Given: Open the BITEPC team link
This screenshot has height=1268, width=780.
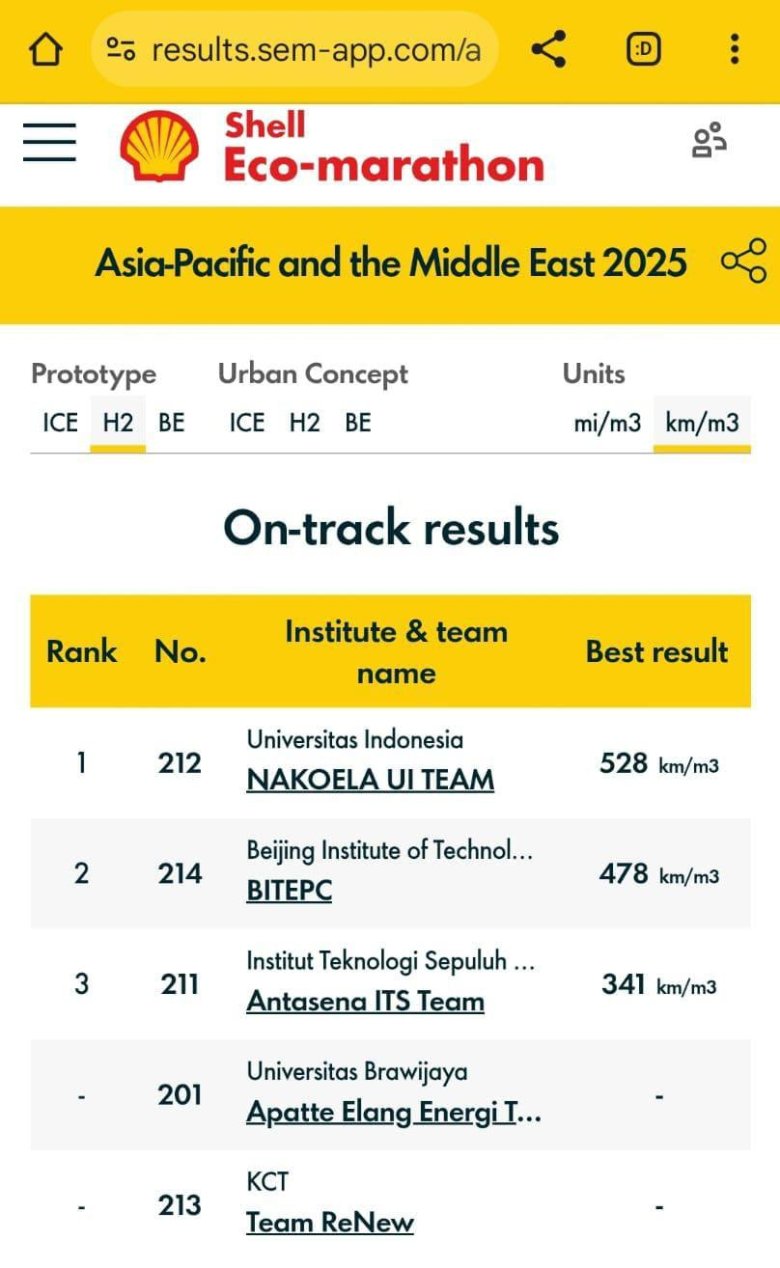Looking at the screenshot, I should pyautogui.click(x=289, y=890).
